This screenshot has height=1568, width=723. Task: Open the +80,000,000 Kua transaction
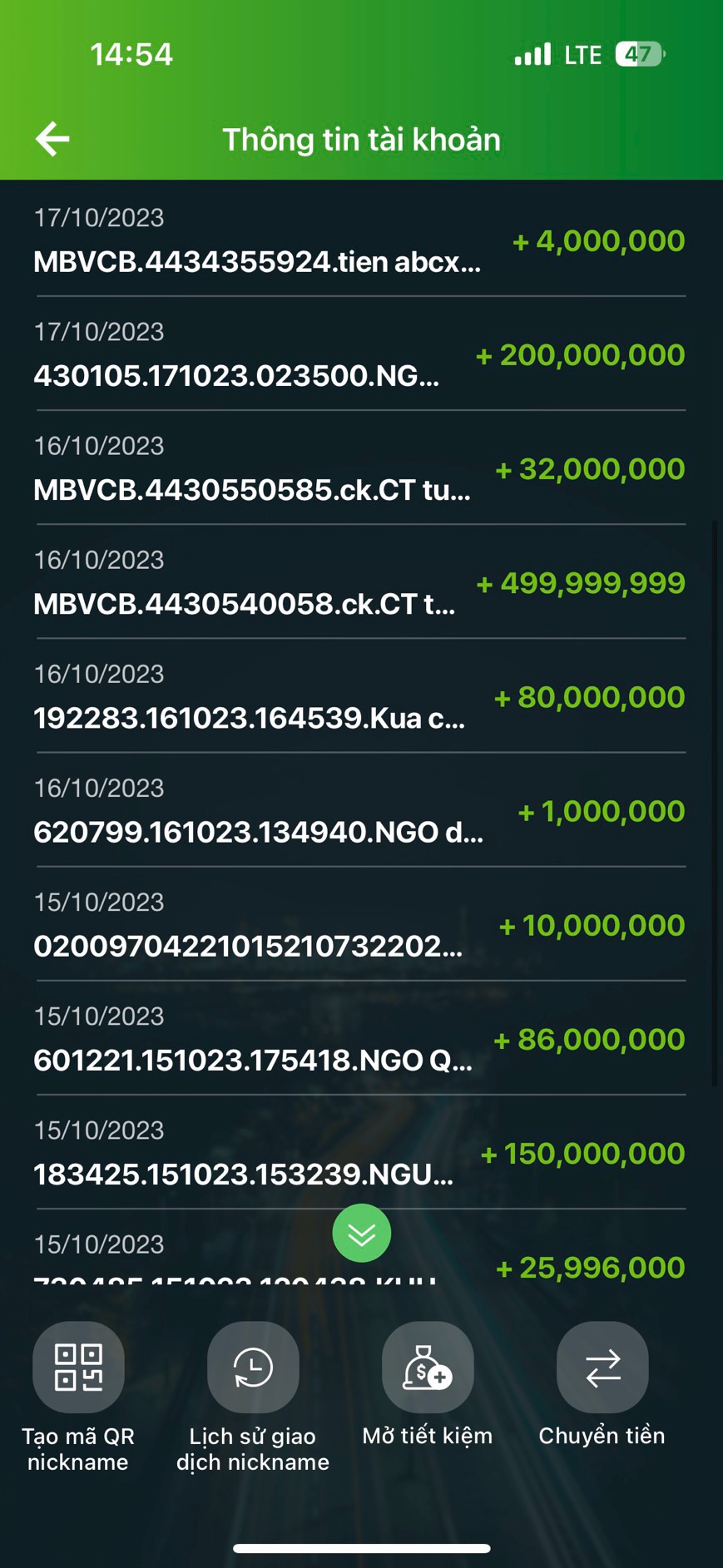[359, 697]
